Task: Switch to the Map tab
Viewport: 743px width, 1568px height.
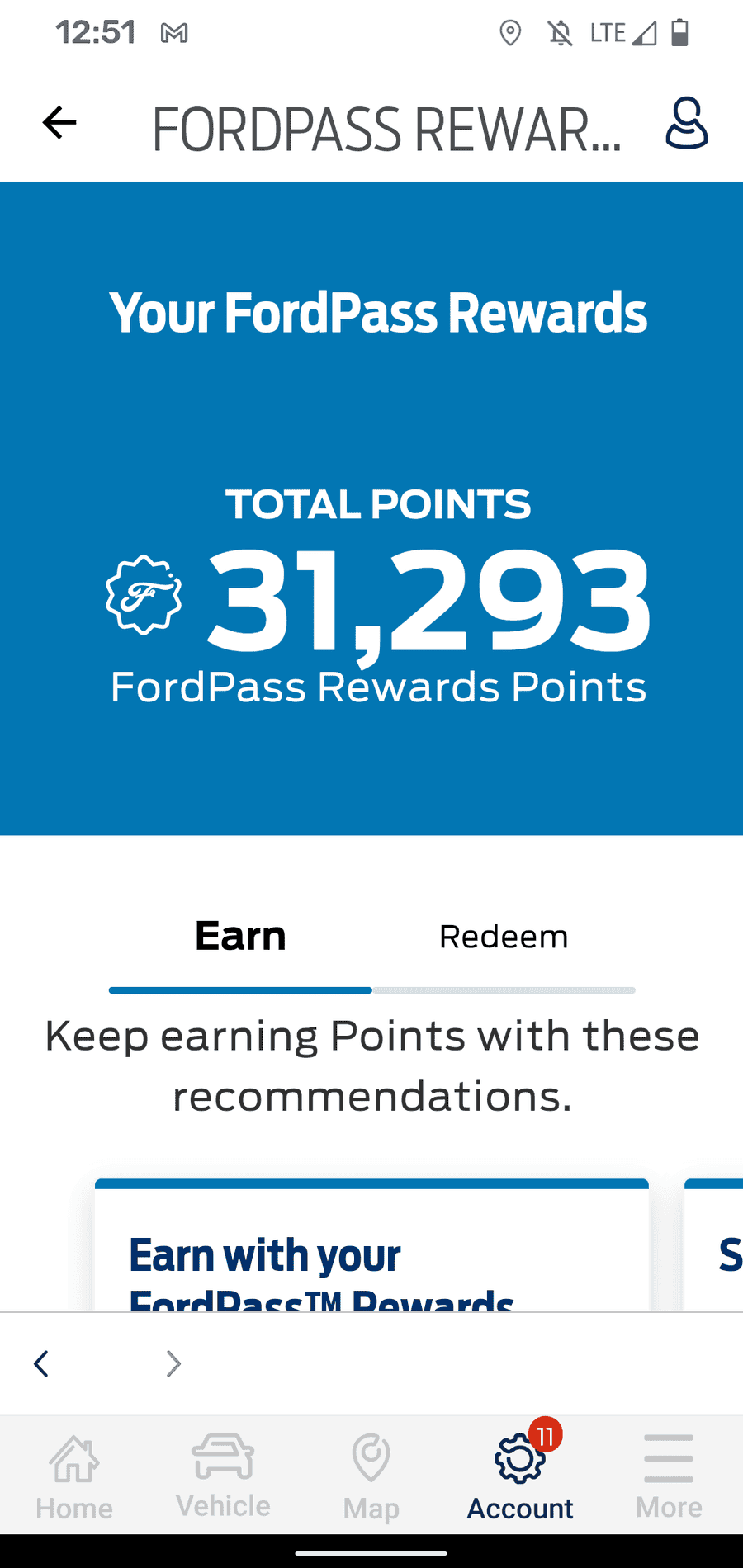Action: [371, 1477]
